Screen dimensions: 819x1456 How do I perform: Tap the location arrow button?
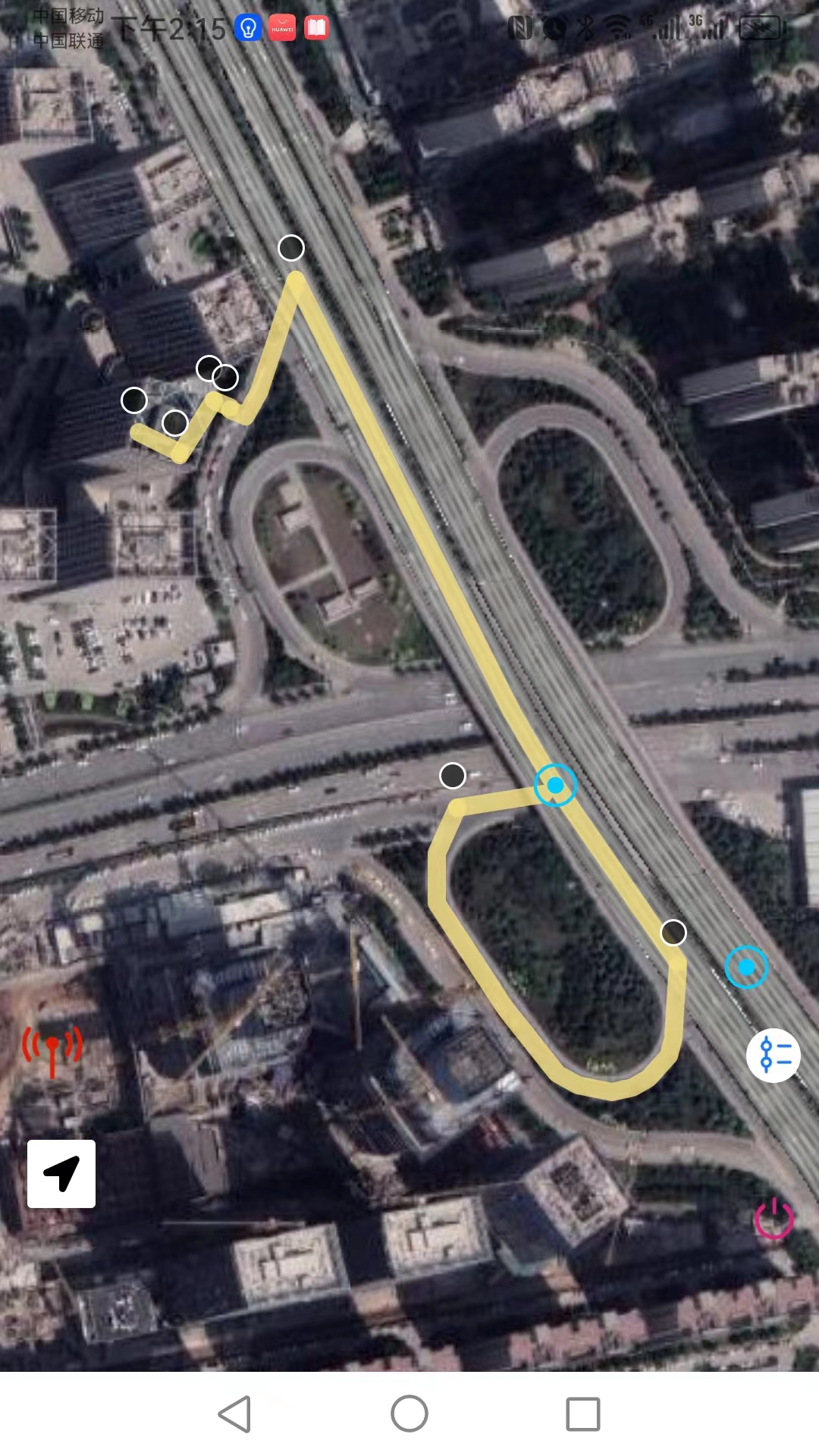click(x=61, y=1173)
